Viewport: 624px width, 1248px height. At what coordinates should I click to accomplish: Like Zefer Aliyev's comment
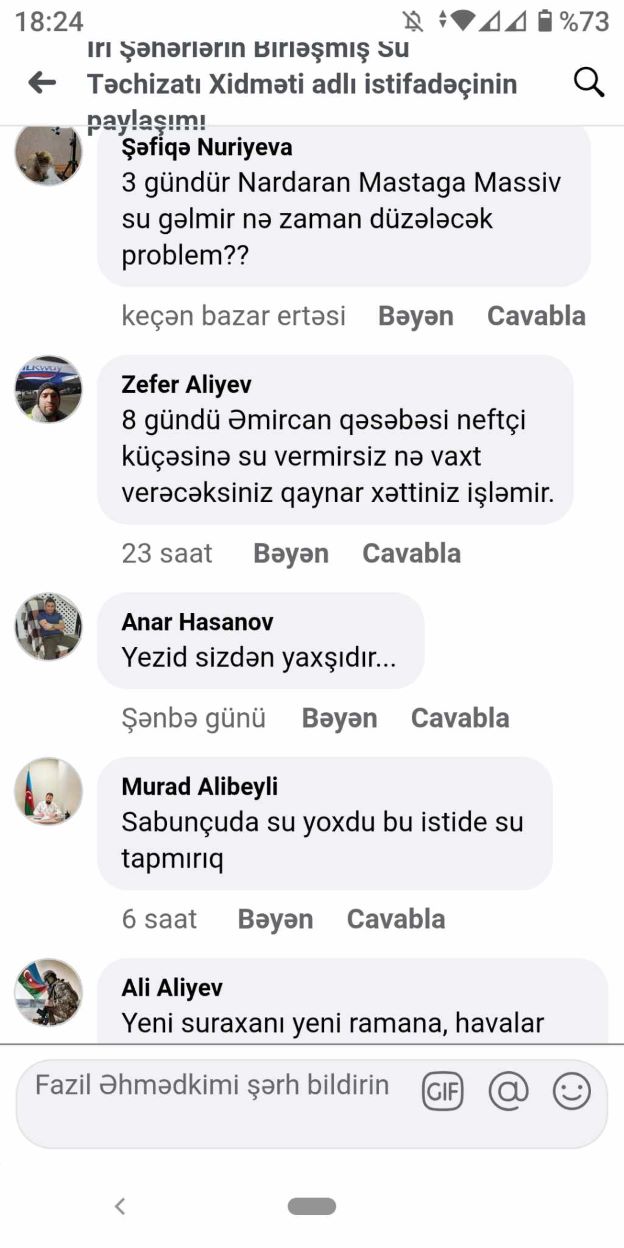[291, 554]
